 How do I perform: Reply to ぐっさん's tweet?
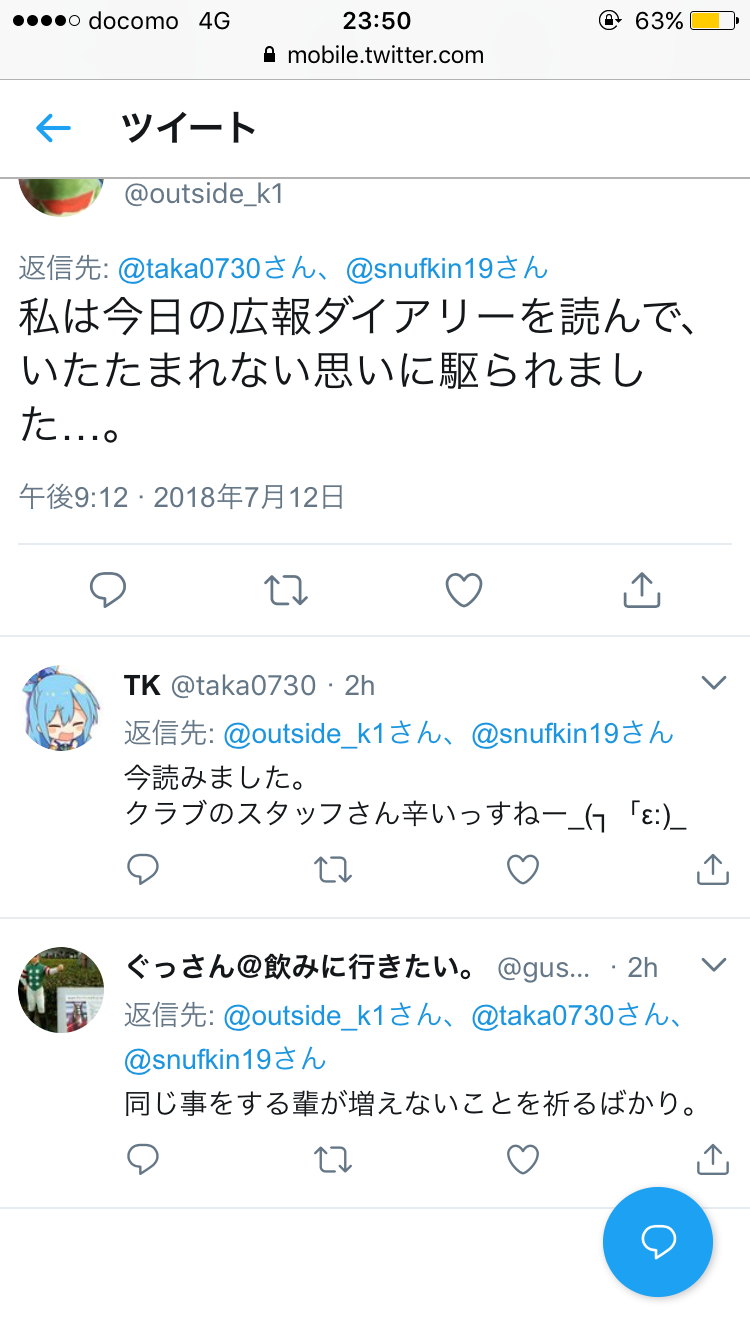click(x=143, y=1159)
